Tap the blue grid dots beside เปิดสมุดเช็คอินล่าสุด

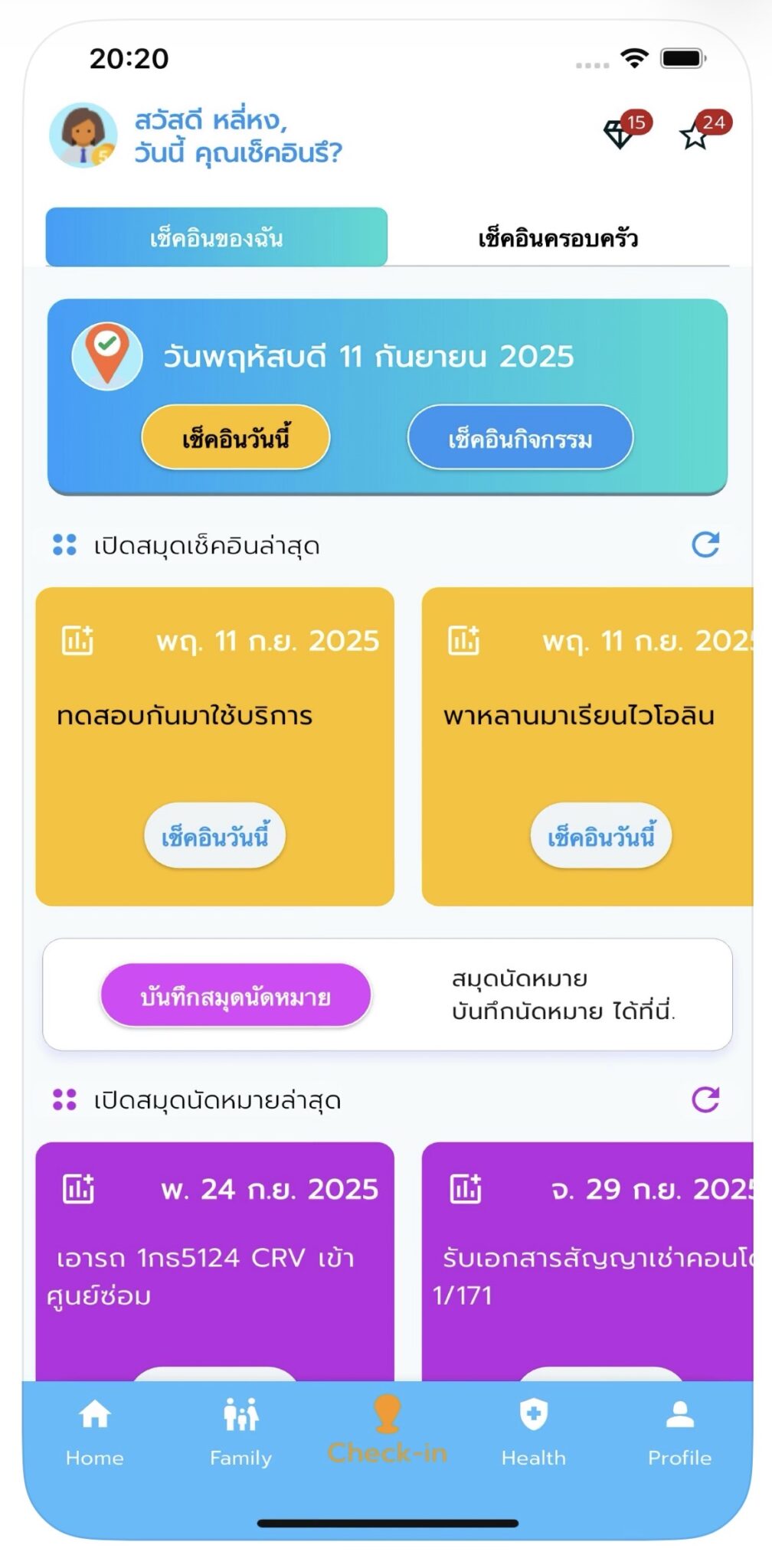pyautogui.click(x=64, y=544)
